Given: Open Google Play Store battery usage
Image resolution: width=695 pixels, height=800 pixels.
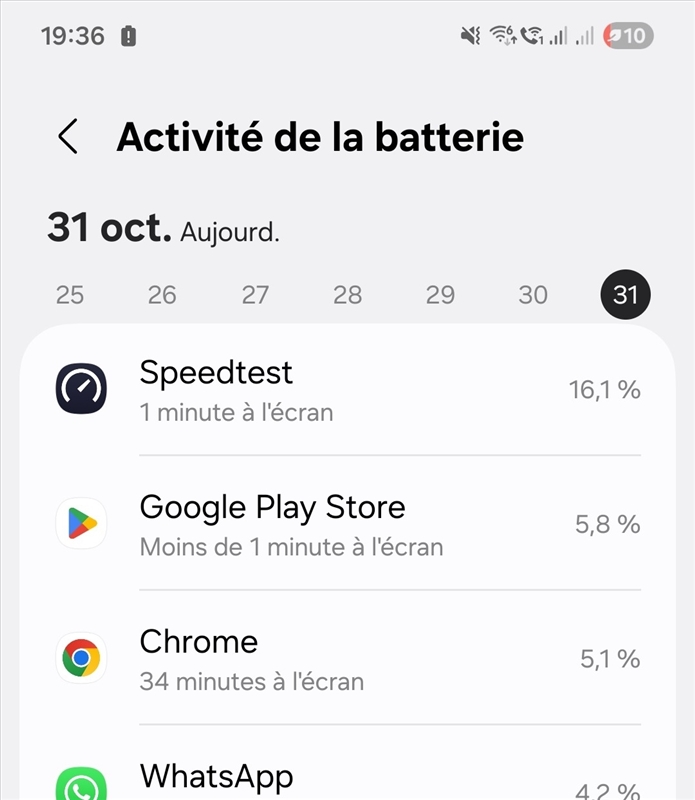Looking at the screenshot, I should 347,523.
